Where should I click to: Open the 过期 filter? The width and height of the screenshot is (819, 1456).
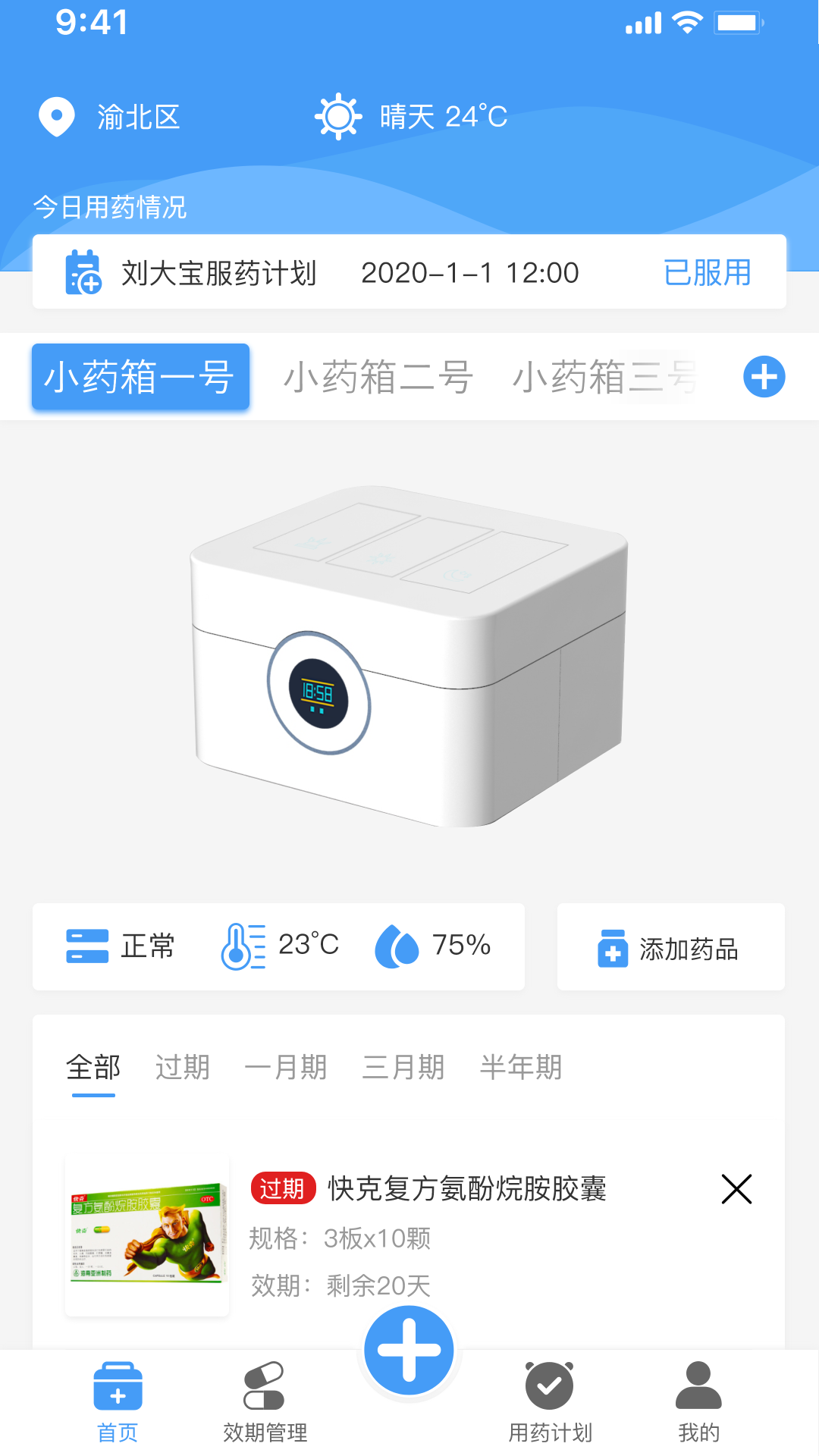point(182,1066)
